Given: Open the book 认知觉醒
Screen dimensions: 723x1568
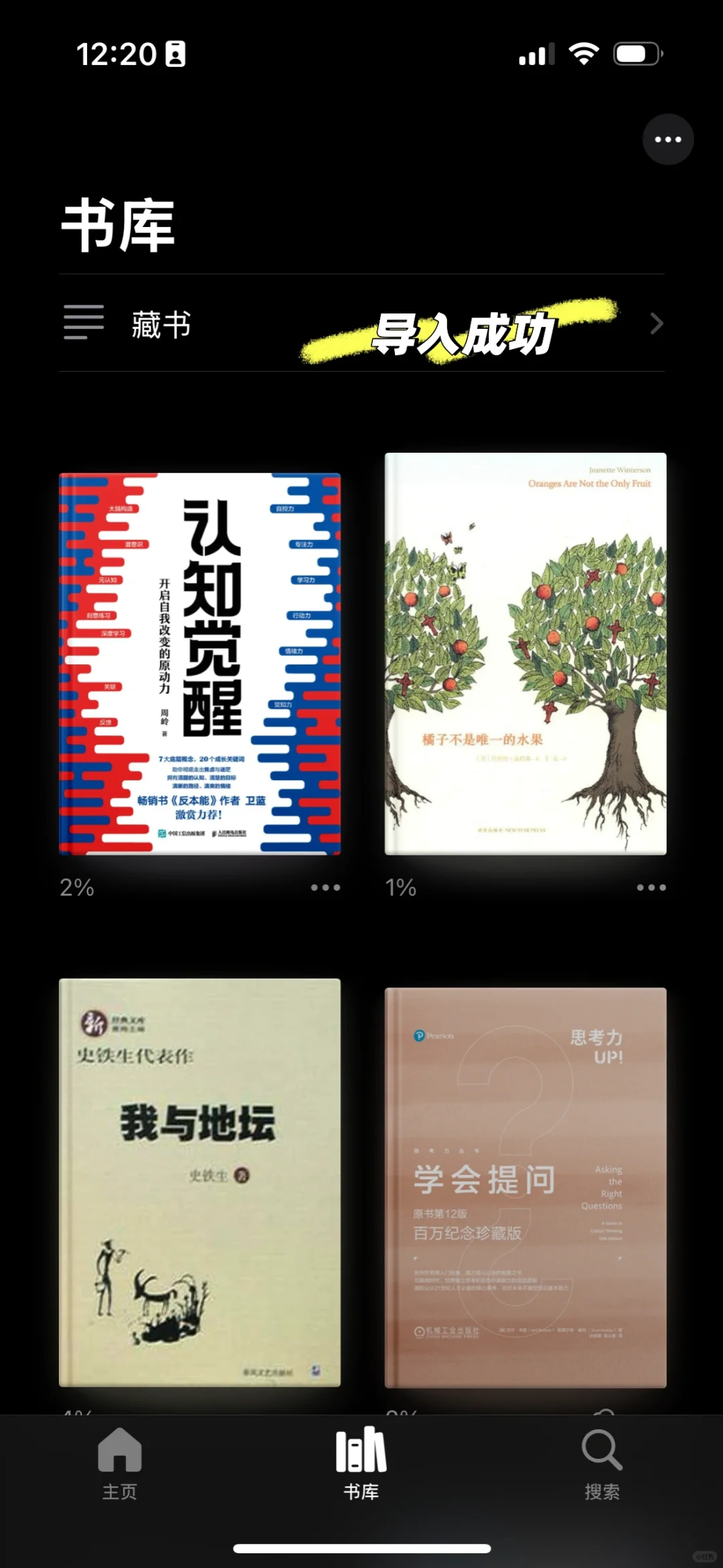Looking at the screenshot, I should pyautogui.click(x=199, y=664).
